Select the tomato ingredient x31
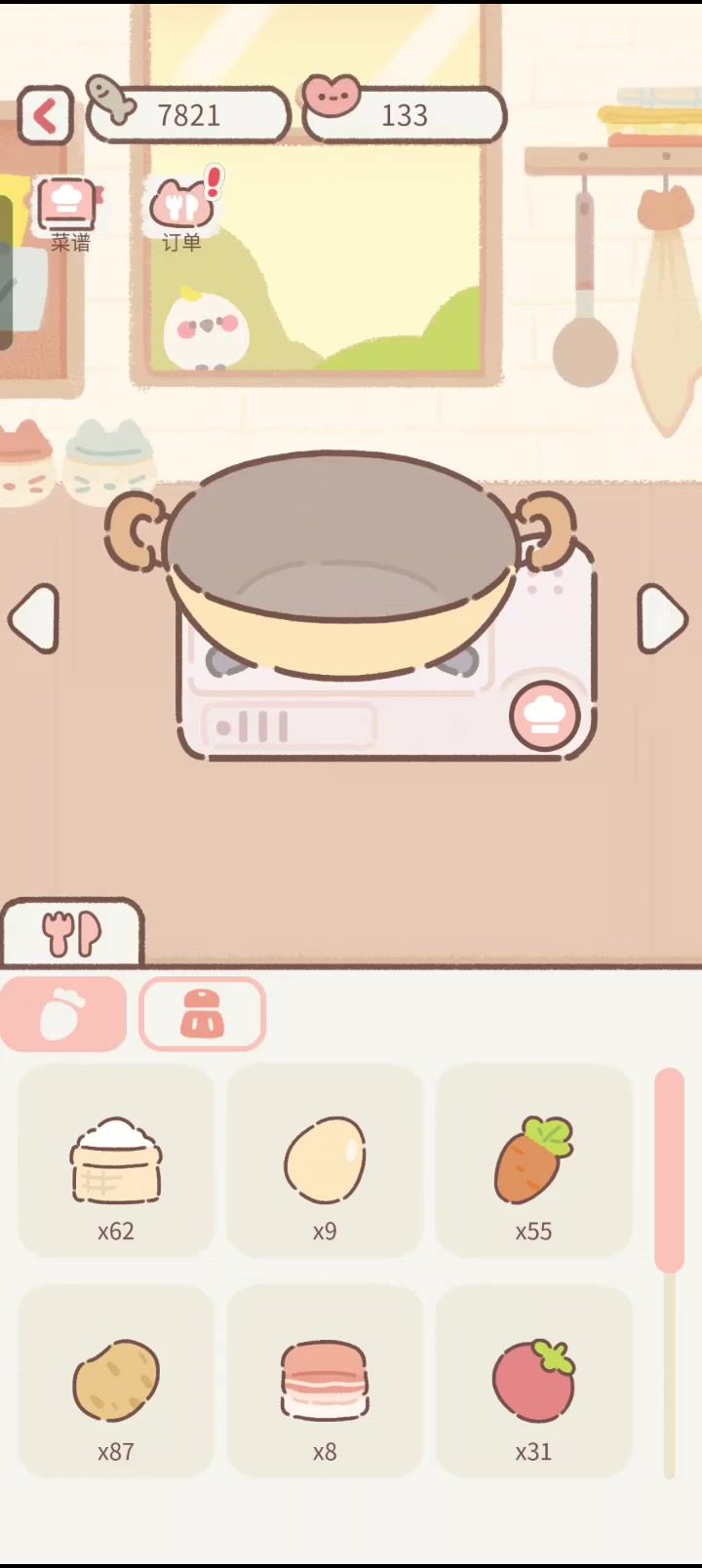 pos(533,1381)
